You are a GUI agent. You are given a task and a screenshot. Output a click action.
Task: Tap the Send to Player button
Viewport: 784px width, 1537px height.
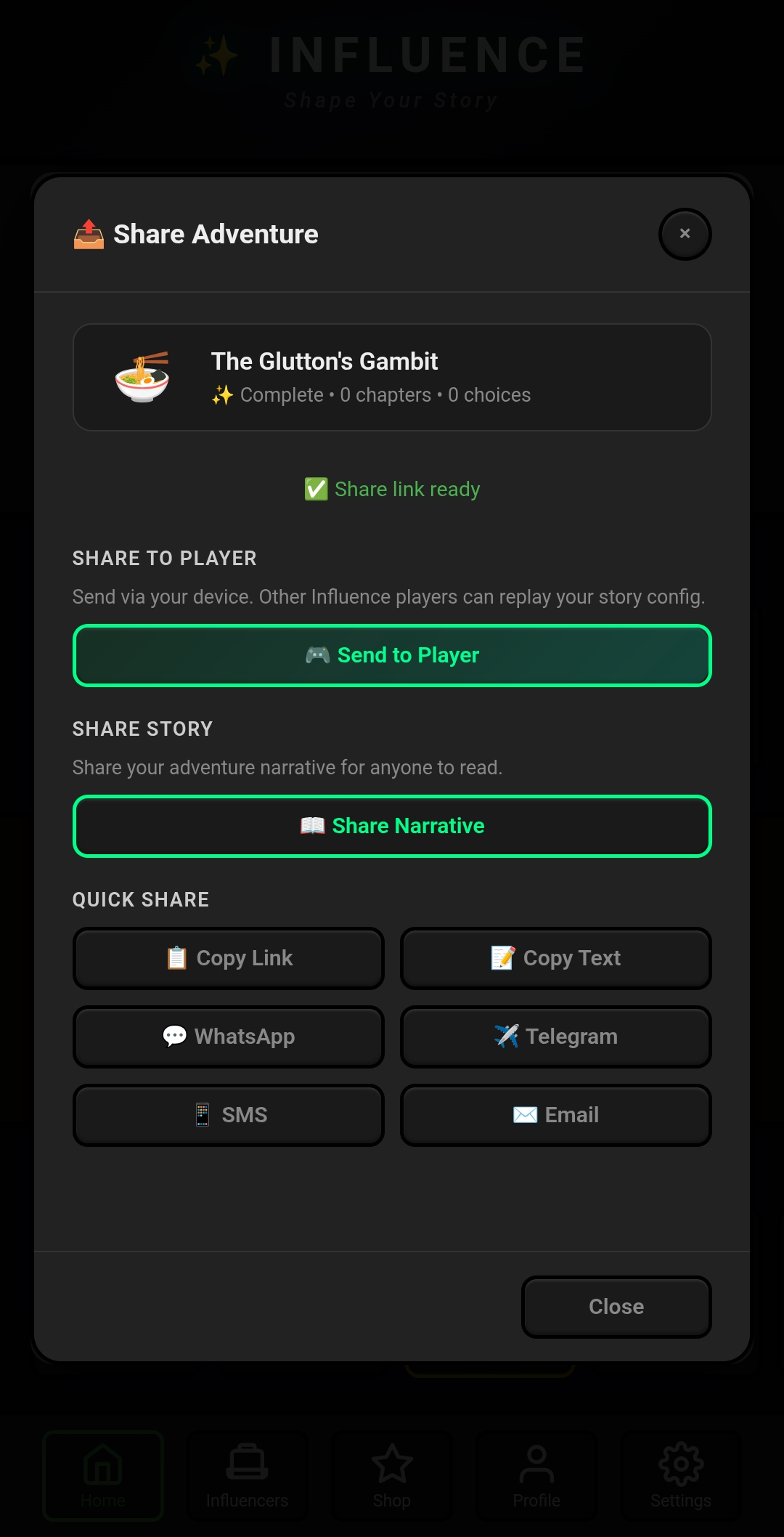click(392, 655)
